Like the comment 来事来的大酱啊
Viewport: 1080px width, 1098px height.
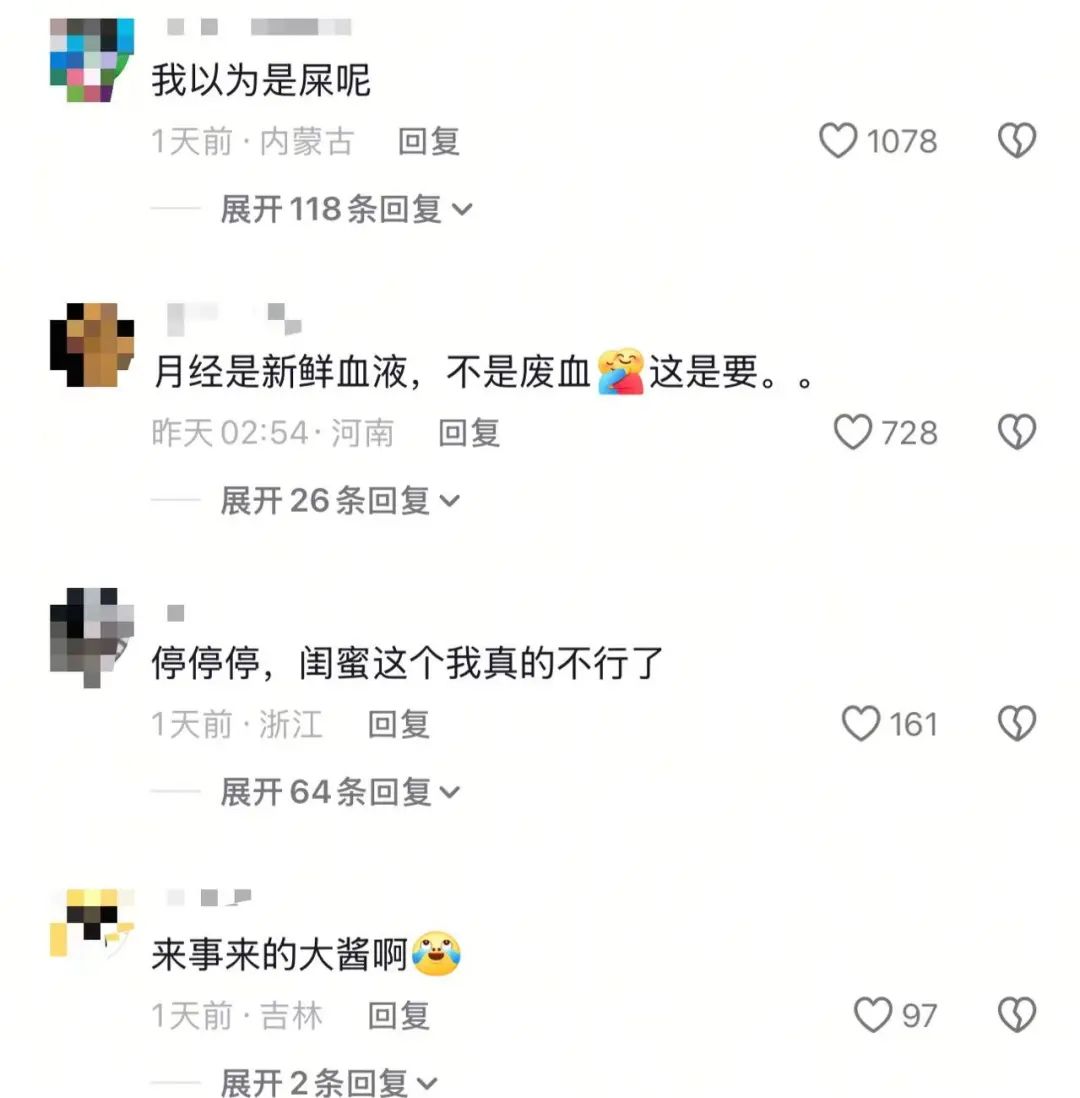872,1016
